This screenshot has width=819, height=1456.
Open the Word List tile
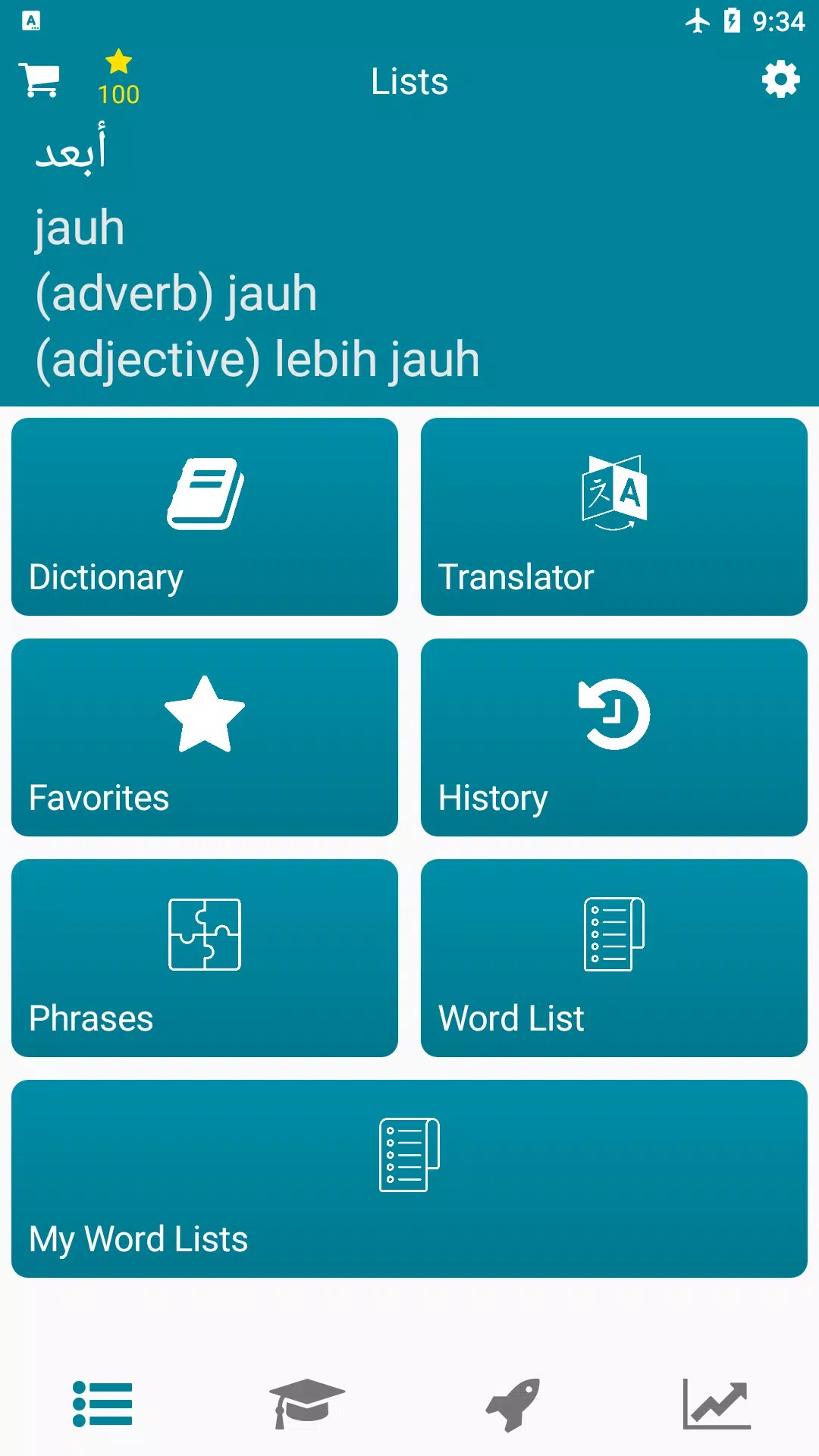point(613,958)
